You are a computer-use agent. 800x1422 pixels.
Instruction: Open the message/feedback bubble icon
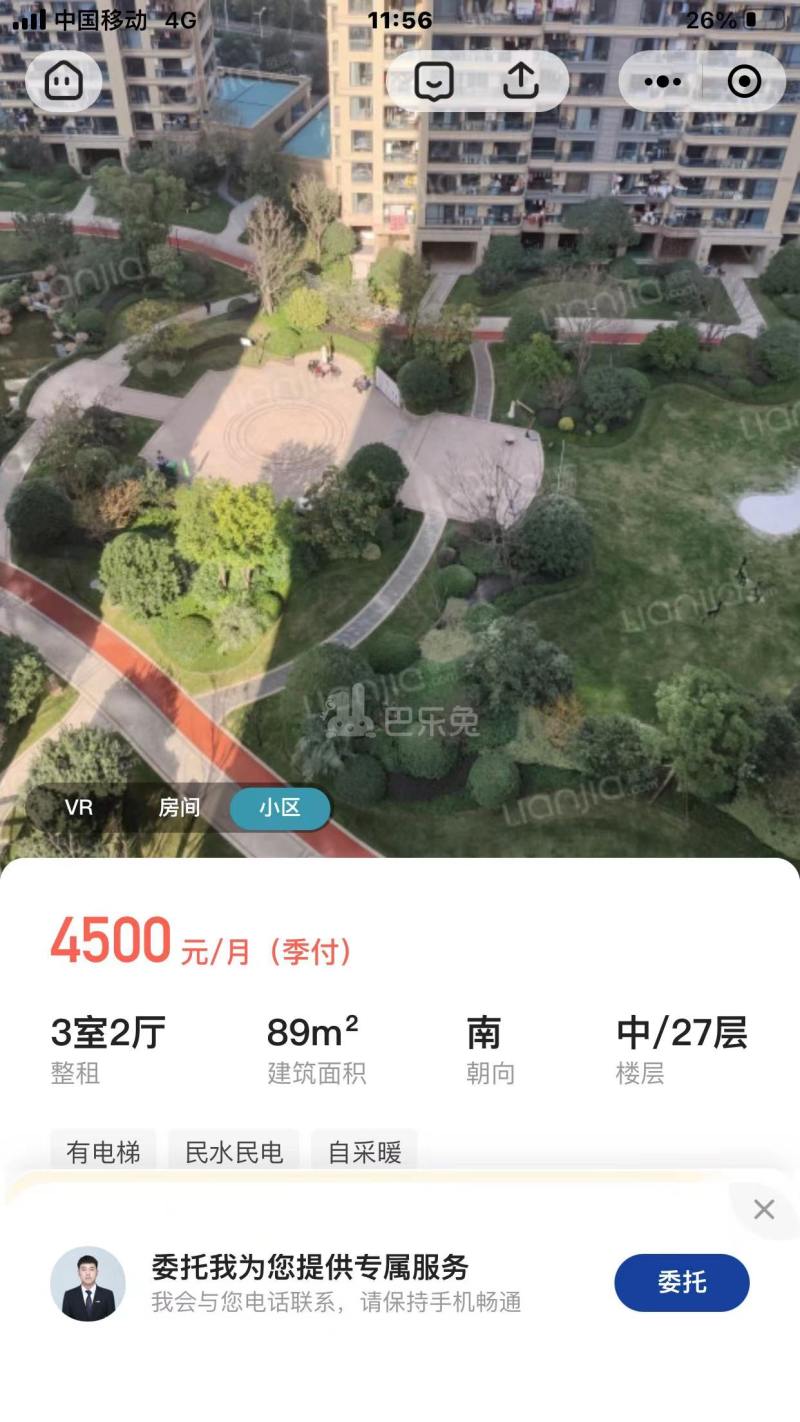(x=434, y=80)
